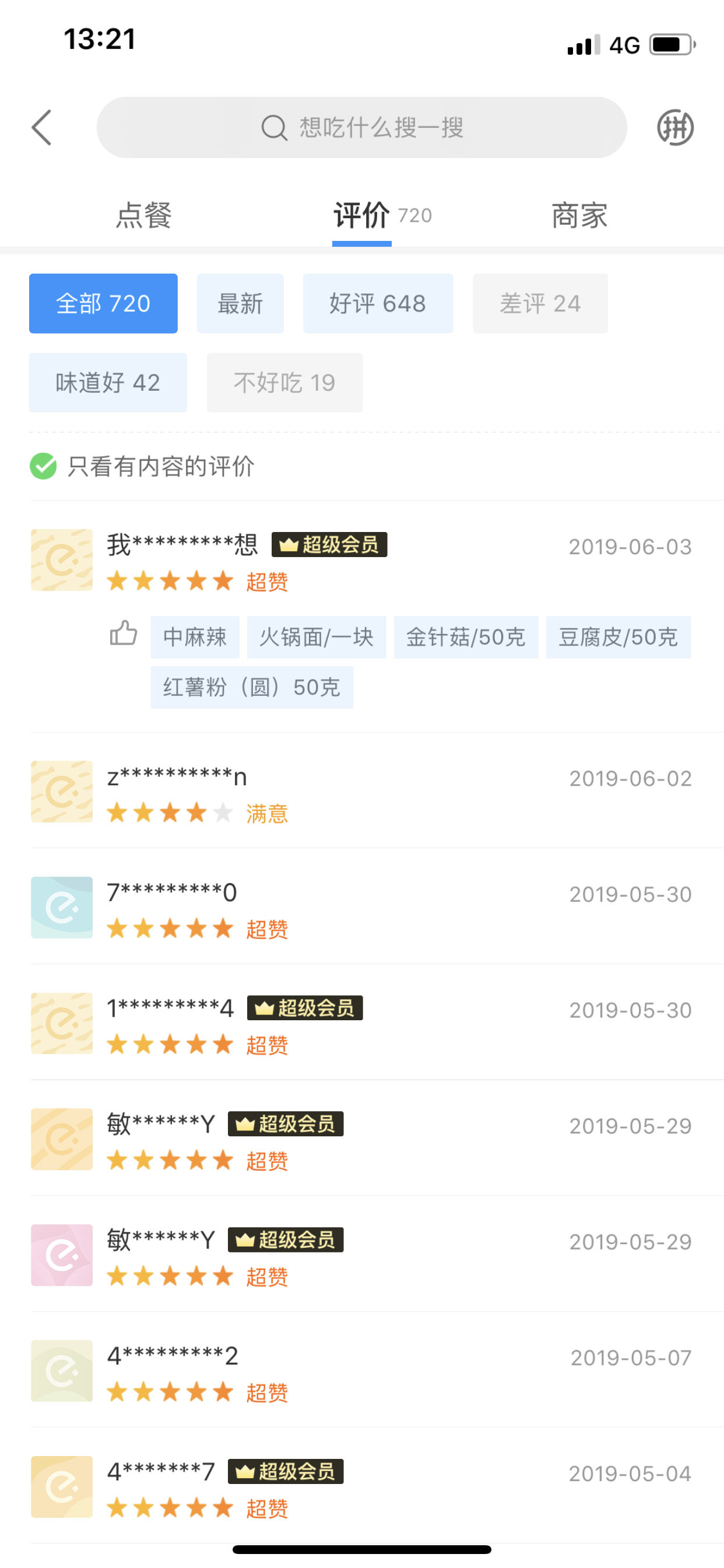This screenshot has width=724, height=1568.
Task: Open the 想吃什么搜一搜 search box
Action: [x=361, y=128]
